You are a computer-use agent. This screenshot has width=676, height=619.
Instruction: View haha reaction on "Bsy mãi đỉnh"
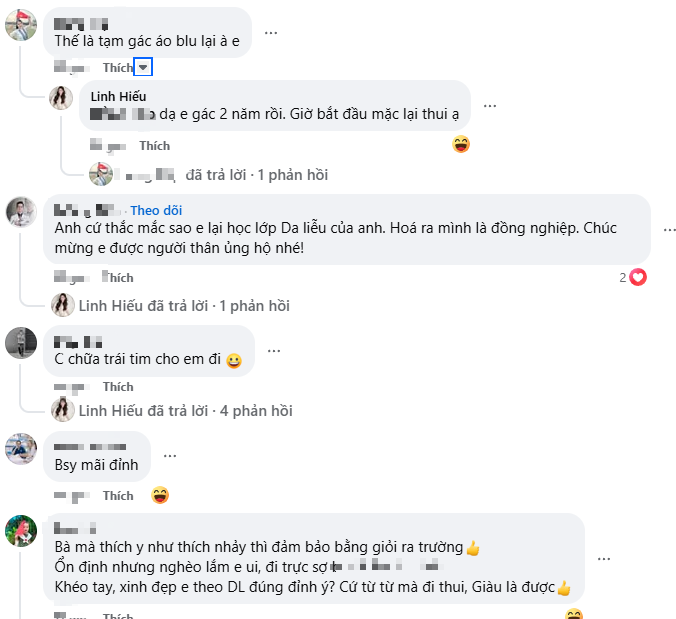coord(160,495)
